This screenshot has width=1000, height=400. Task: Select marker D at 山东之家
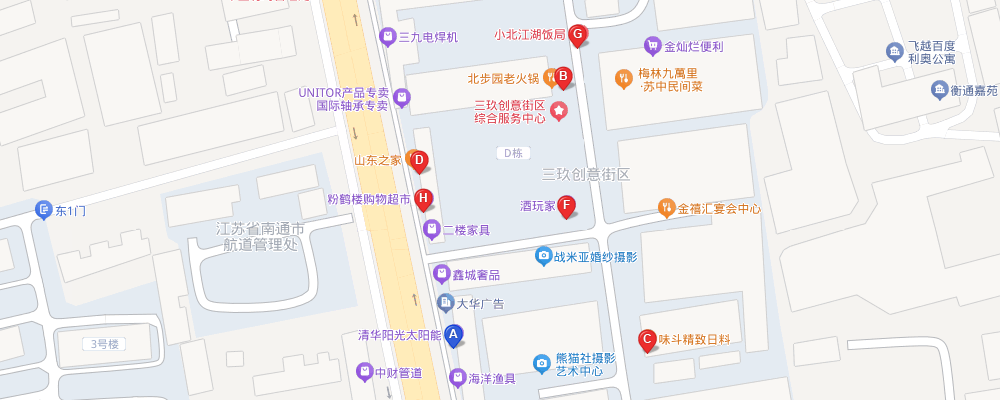coord(419,160)
